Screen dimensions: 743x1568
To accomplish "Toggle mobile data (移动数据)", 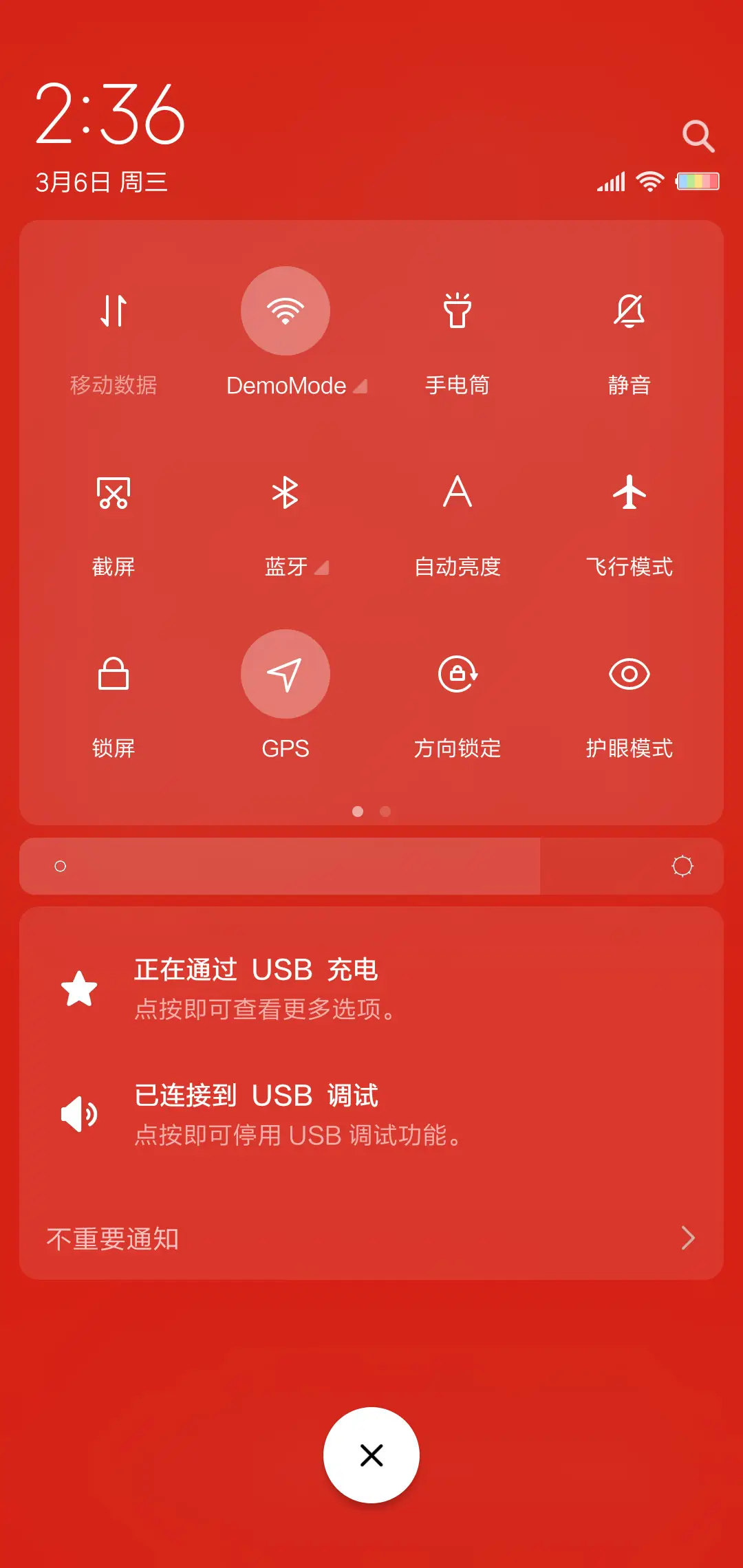I will 113,311.
